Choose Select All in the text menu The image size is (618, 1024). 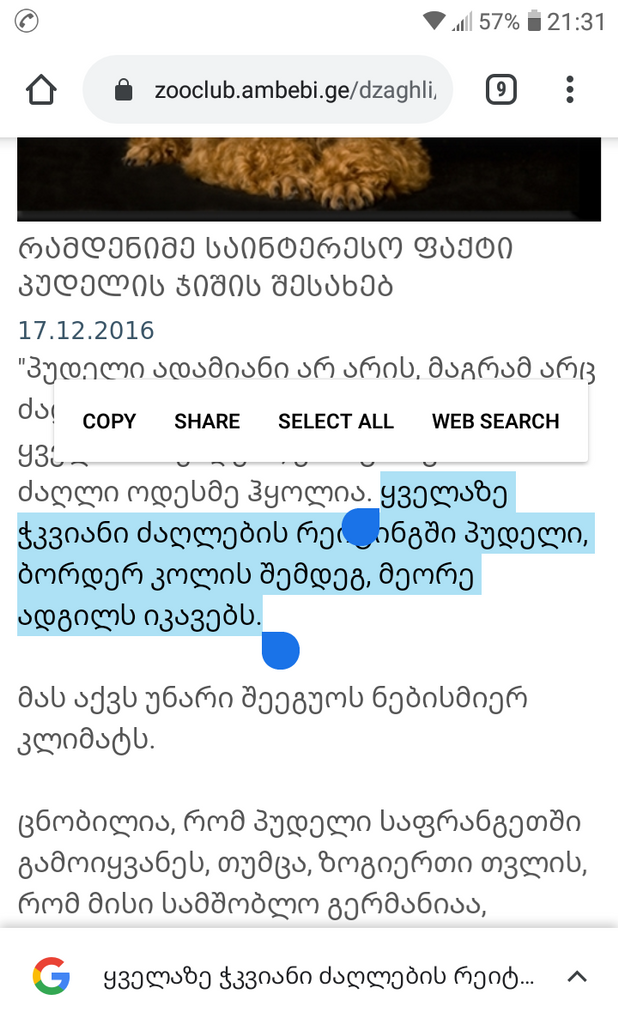pyautogui.click(x=336, y=421)
